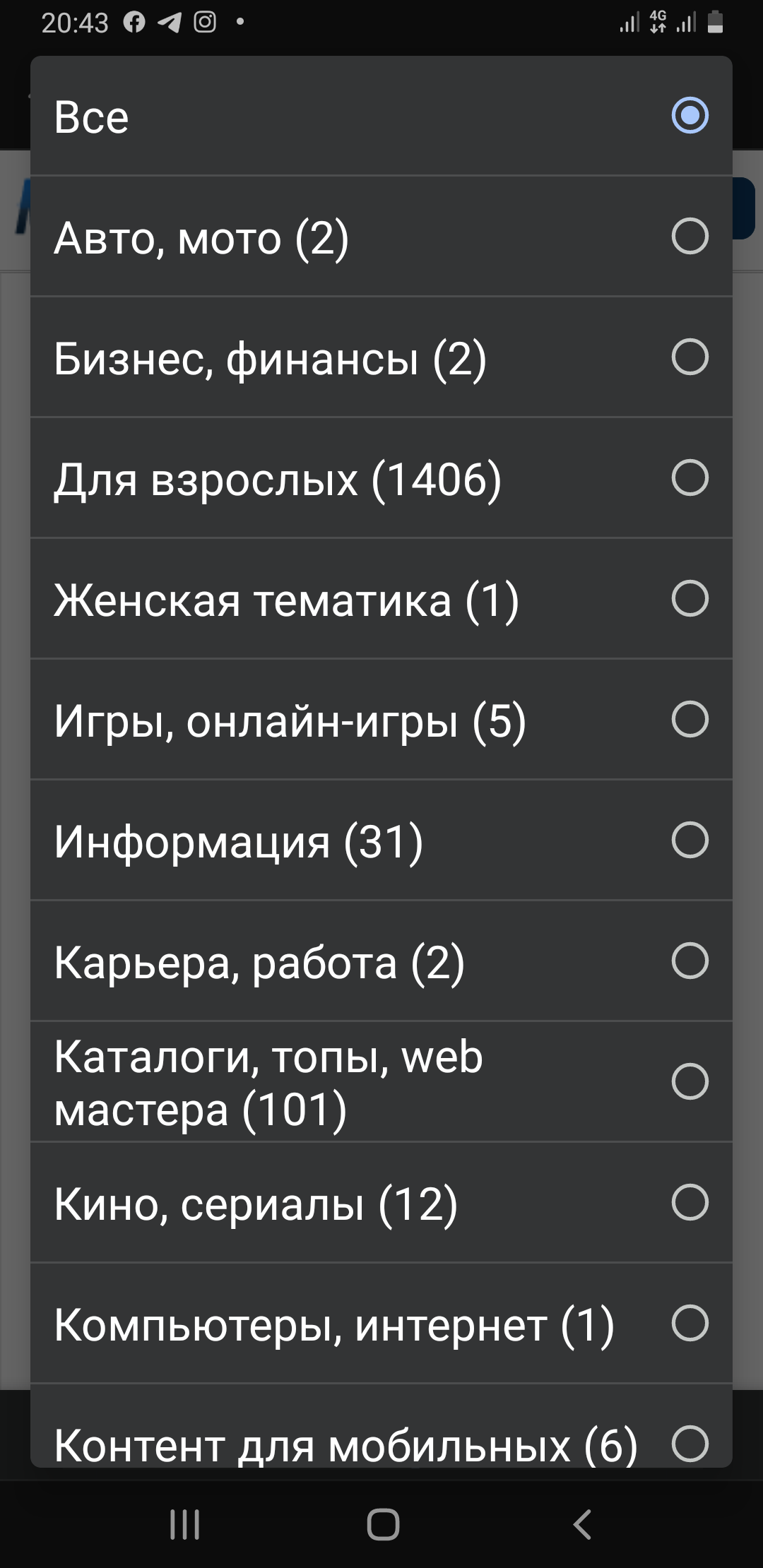763x1568 pixels.
Task: Pick the Информация (31) option
Action: pos(381,841)
